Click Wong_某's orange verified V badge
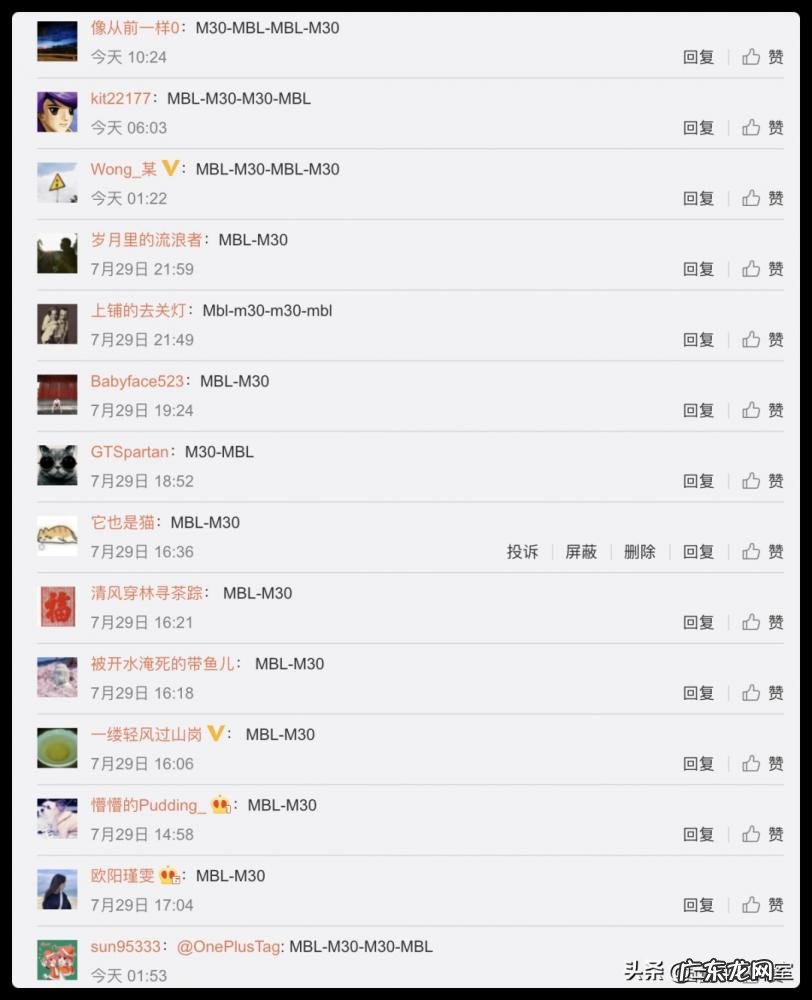812x1000 pixels. [x=170, y=169]
